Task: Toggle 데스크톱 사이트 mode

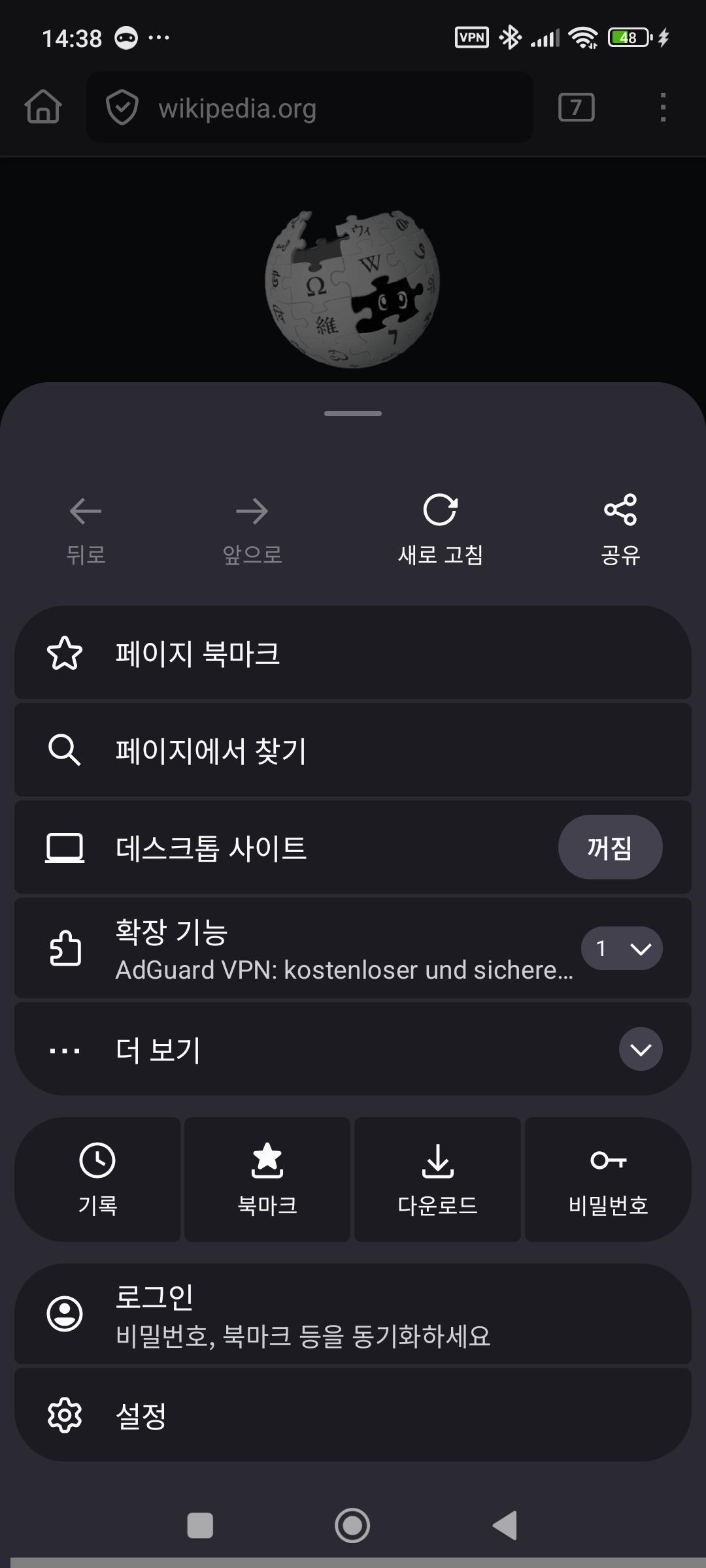Action: pos(609,847)
